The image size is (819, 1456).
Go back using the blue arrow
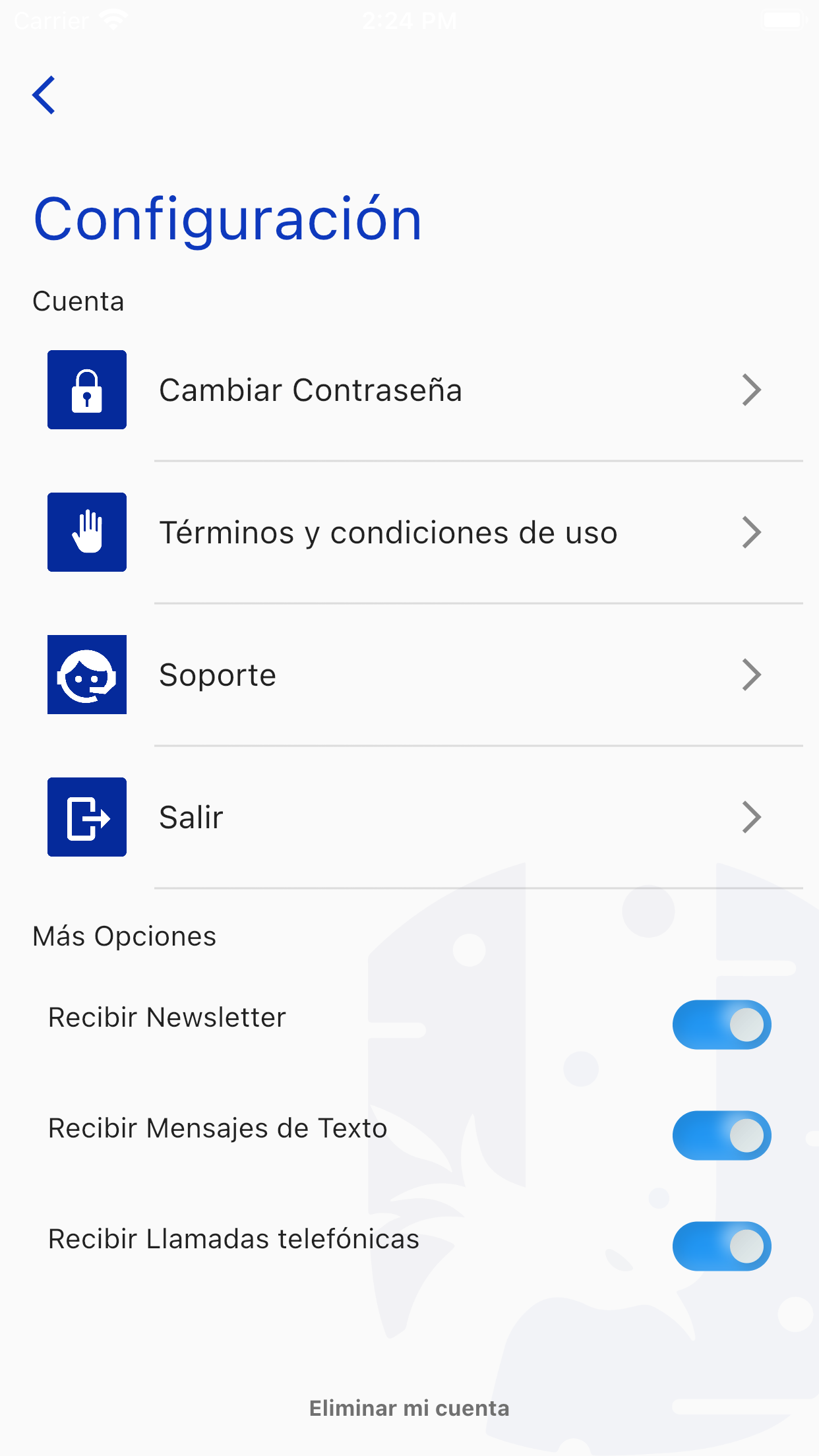click(44, 95)
